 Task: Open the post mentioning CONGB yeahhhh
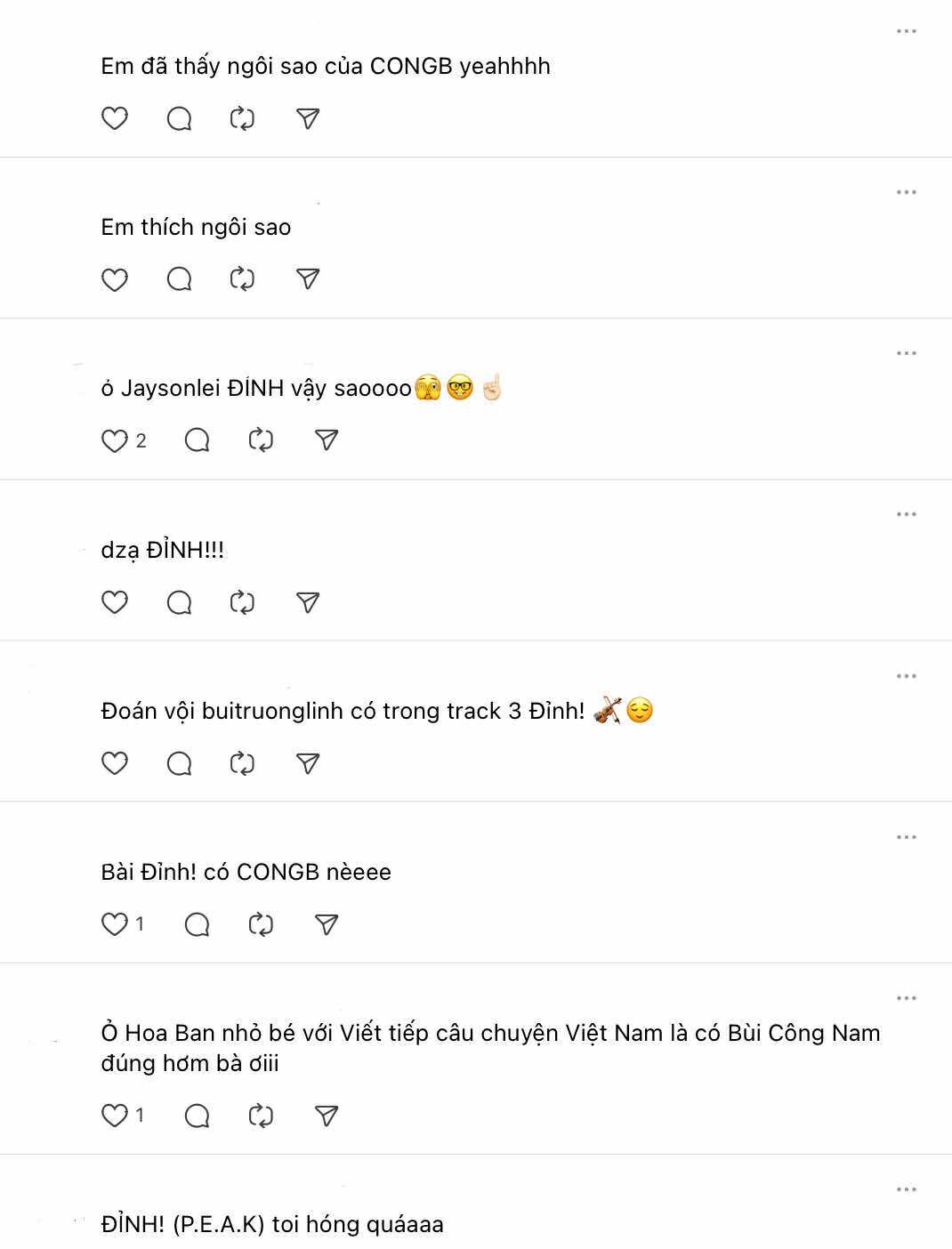tap(327, 65)
